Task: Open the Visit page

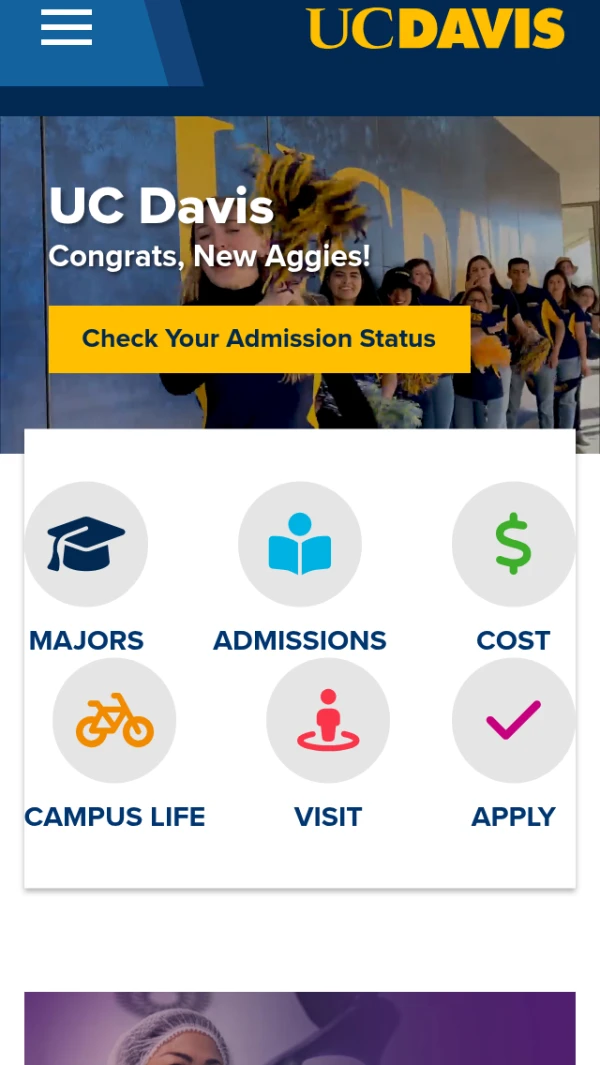Action: click(x=328, y=744)
